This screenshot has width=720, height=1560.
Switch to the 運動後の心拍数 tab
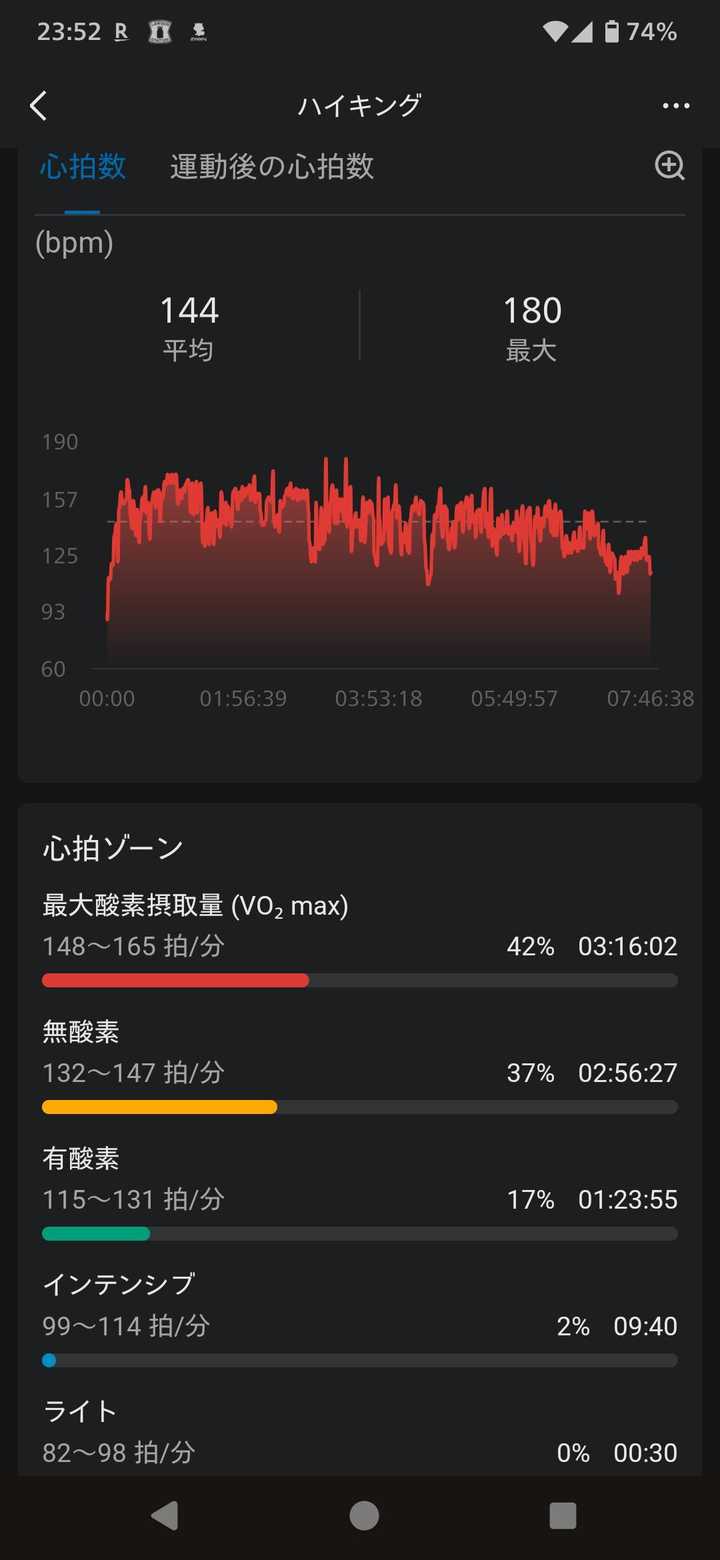pos(272,166)
